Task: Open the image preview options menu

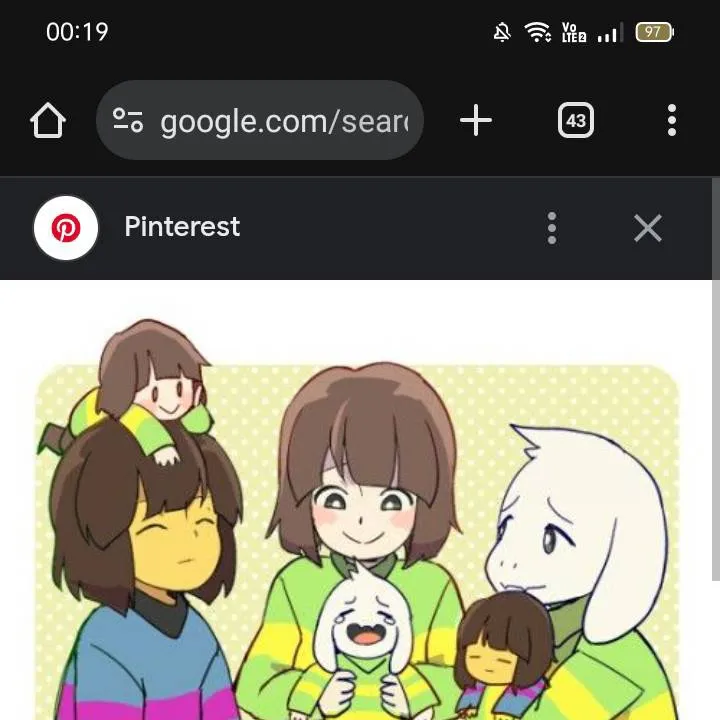Action: tap(551, 228)
